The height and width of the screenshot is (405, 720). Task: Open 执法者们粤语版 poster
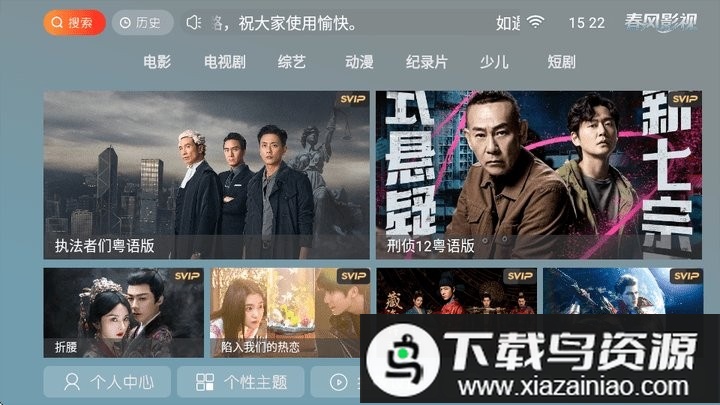click(206, 175)
